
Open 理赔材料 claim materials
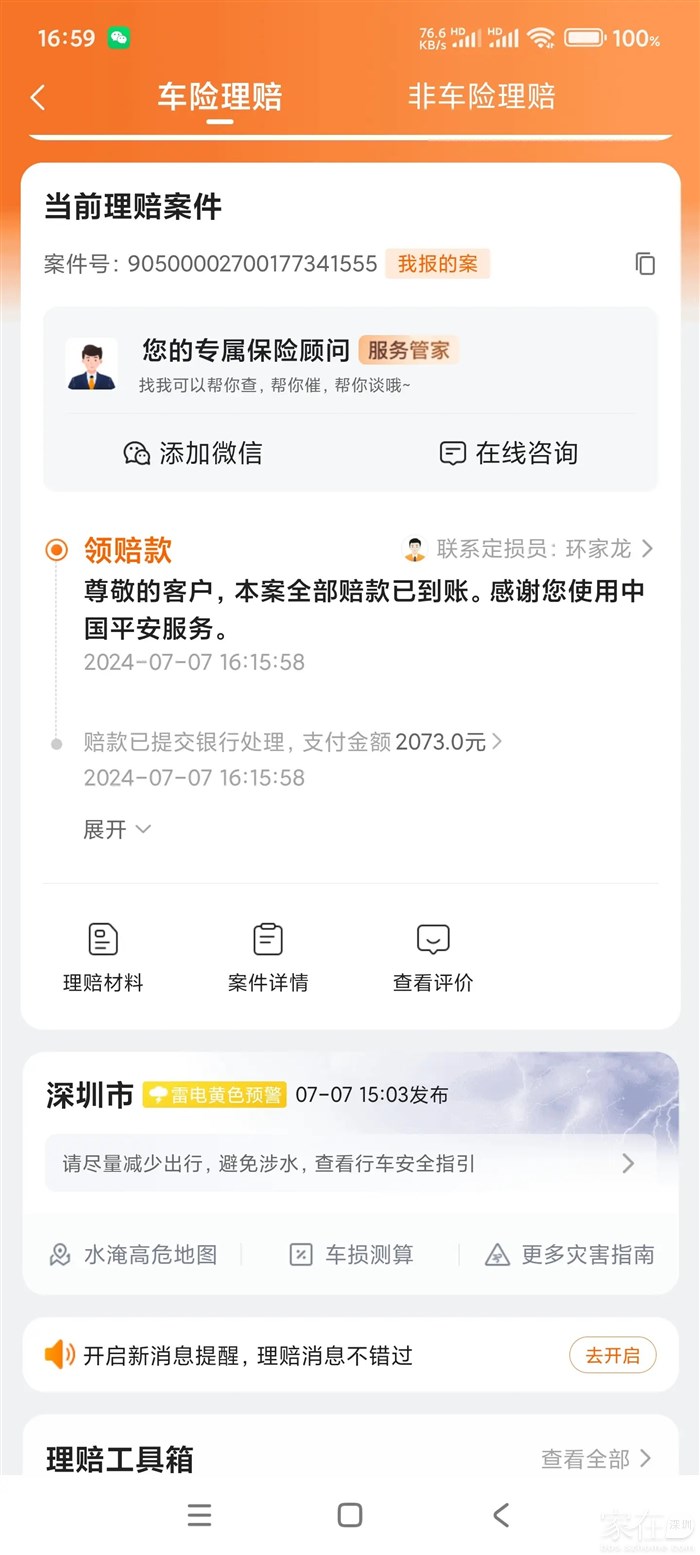[103, 957]
